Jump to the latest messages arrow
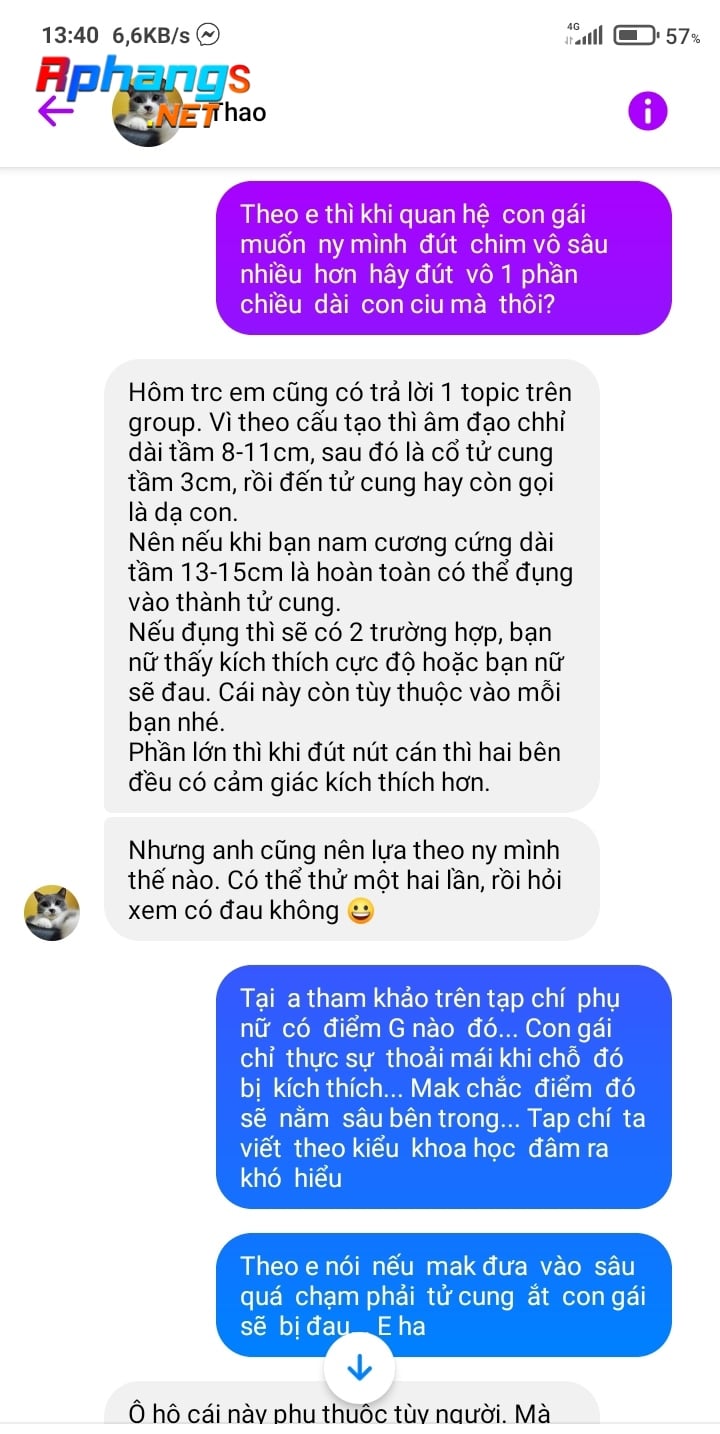The height and width of the screenshot is (1434, 720). (x=359, y=1368)
